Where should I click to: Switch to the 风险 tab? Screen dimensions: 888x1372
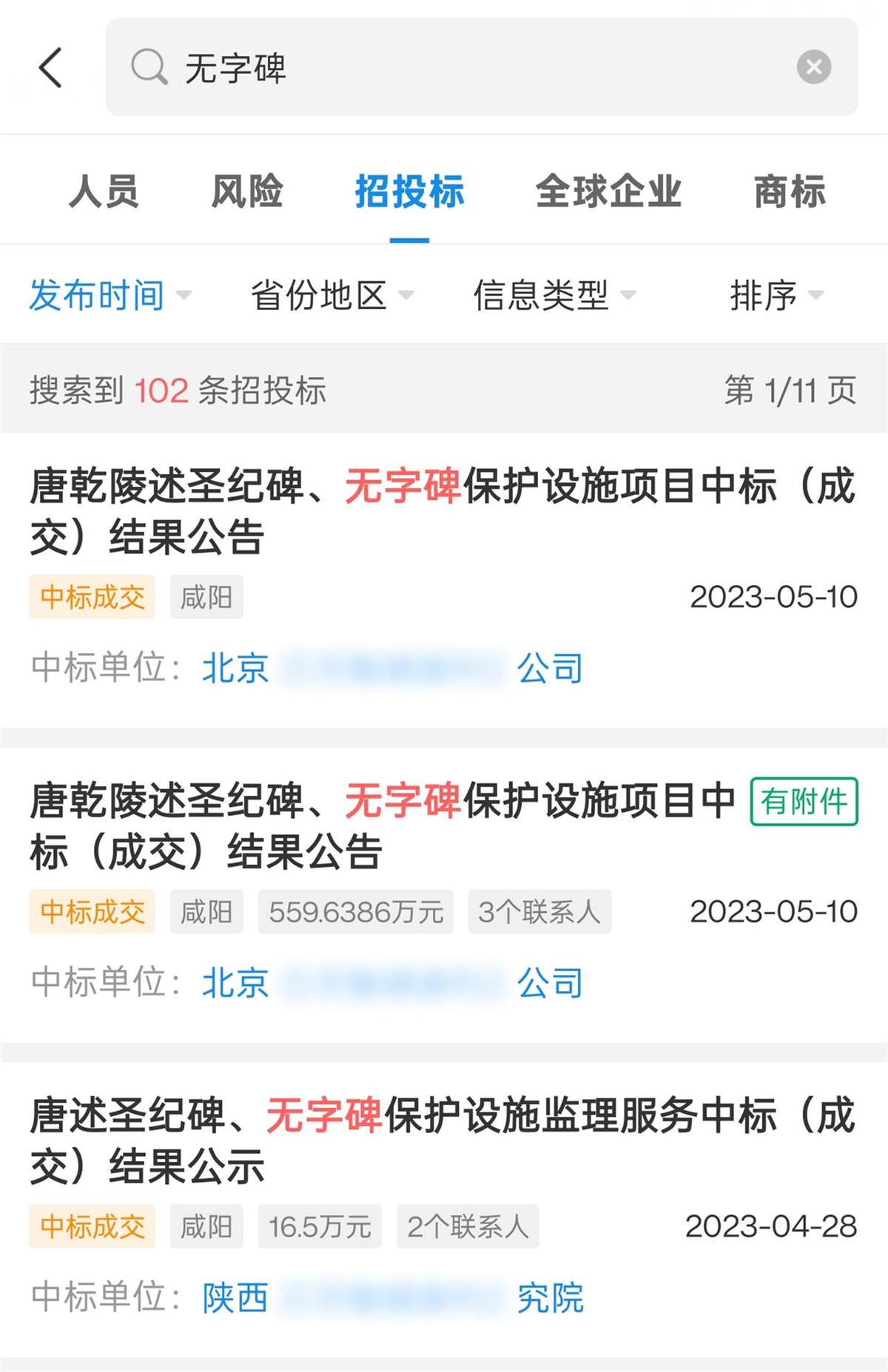click(x=247, y=191)
